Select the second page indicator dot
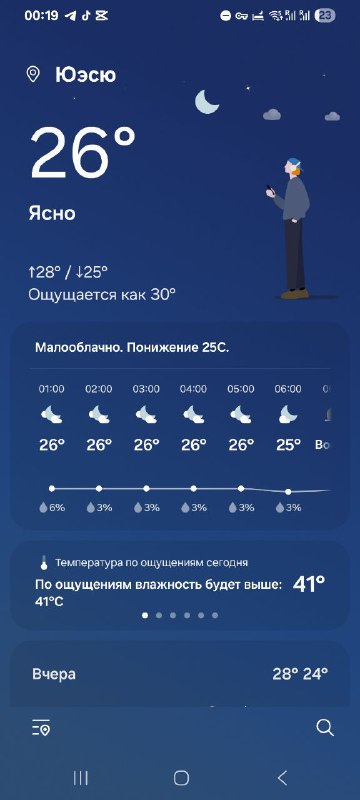The image size is (360, 800). click(x=159, y=615)
